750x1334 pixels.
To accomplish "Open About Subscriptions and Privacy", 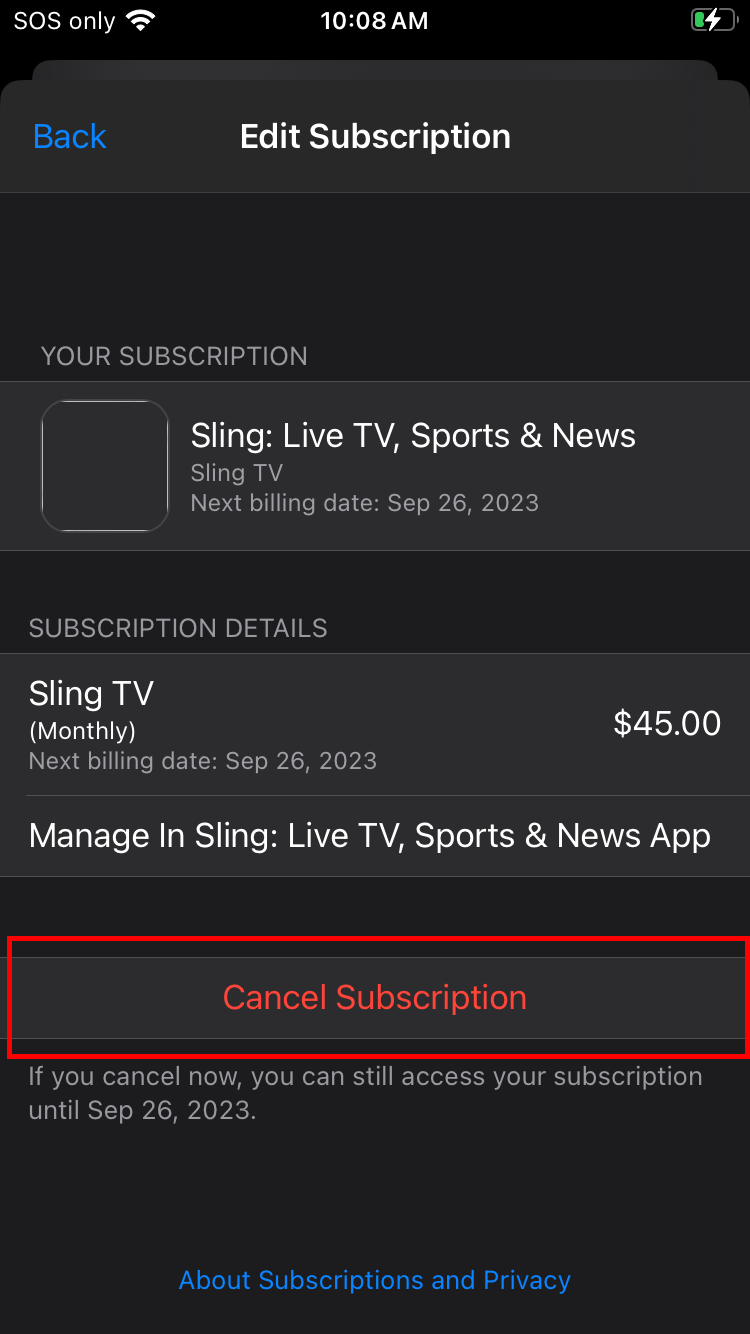I will click(374, 1280).
